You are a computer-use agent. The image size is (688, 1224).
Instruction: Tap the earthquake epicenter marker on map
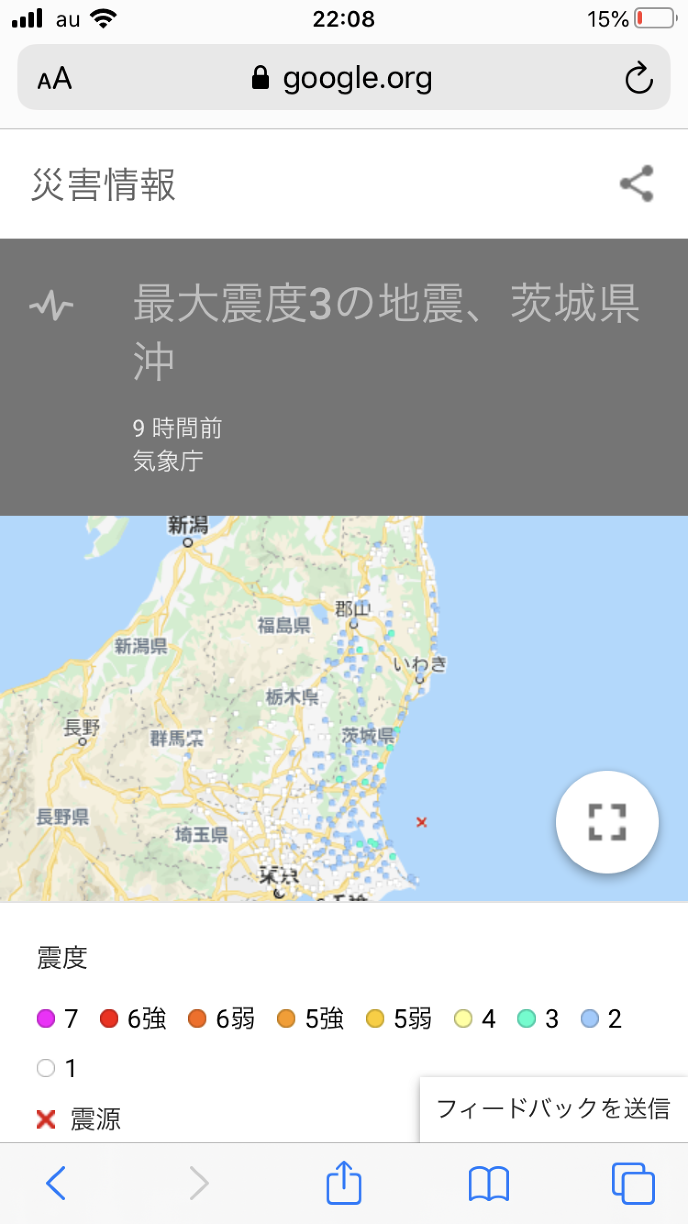pyautogui.click(x=421, y=822)
